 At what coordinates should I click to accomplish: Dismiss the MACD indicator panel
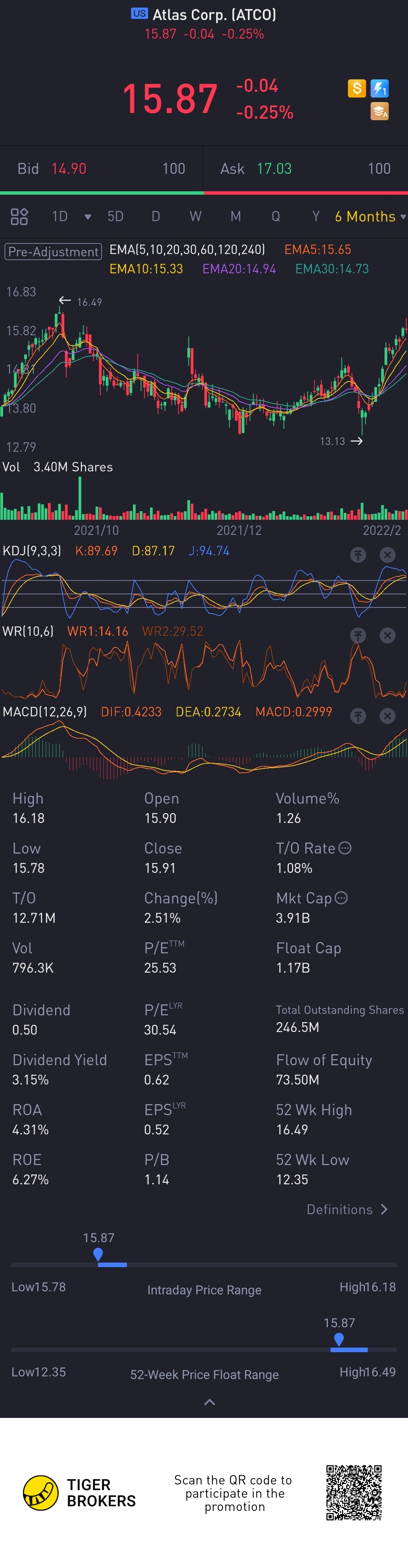pyautogui.click(x=387, y=715)
